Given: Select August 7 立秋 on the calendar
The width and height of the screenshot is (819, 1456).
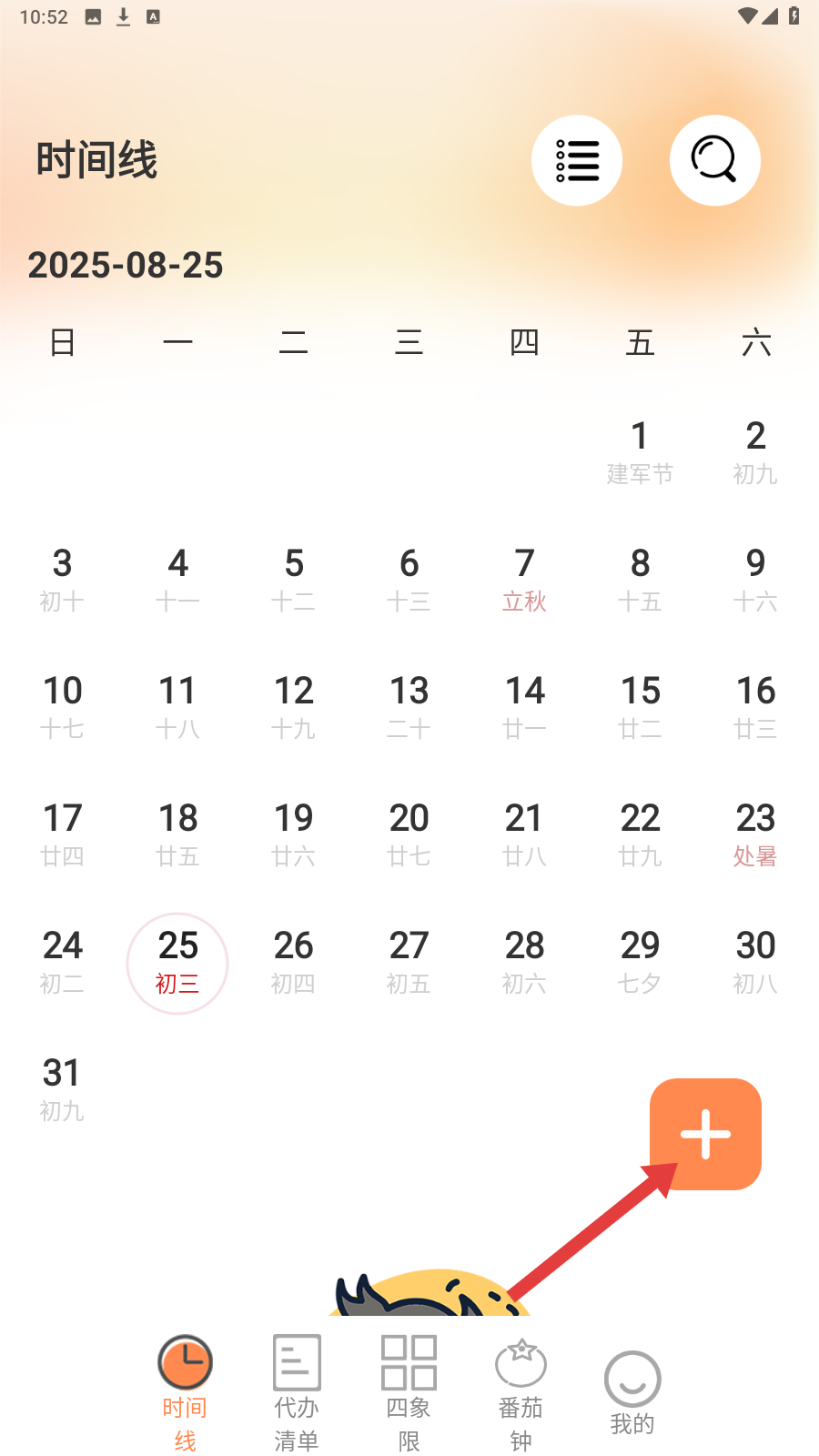Looking at the screenshot, I should [x=524, y=579].
